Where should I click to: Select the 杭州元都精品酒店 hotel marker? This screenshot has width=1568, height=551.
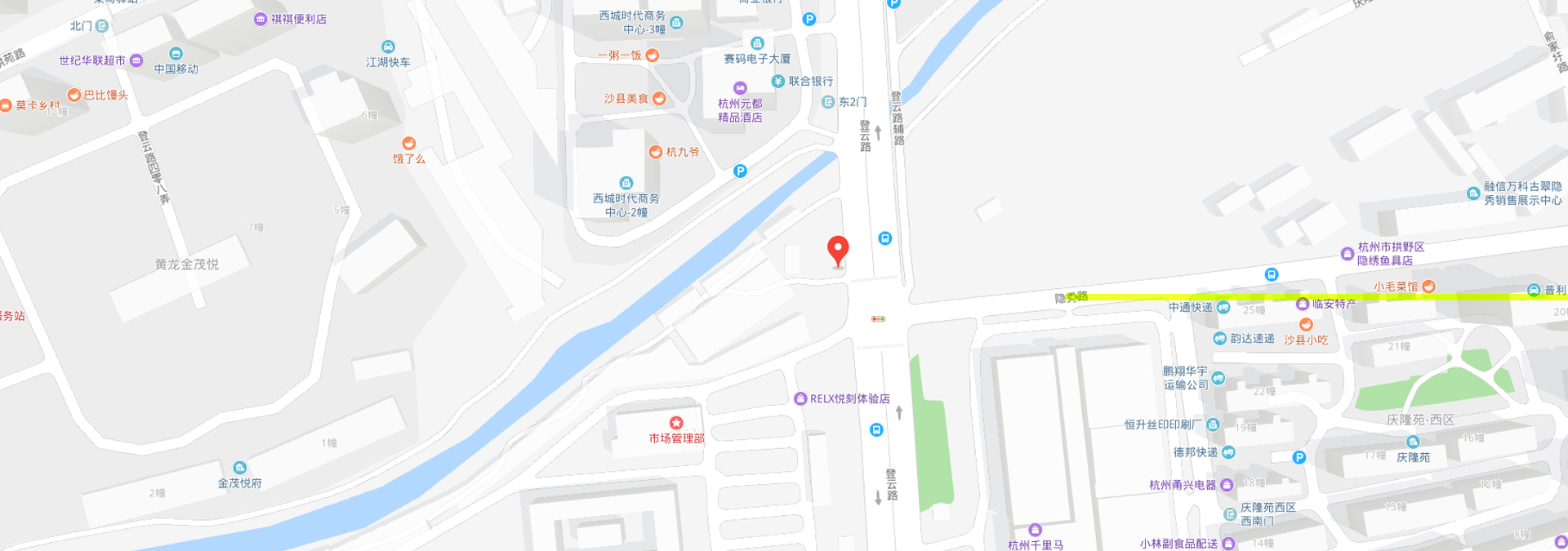click(x=740, y=88)
